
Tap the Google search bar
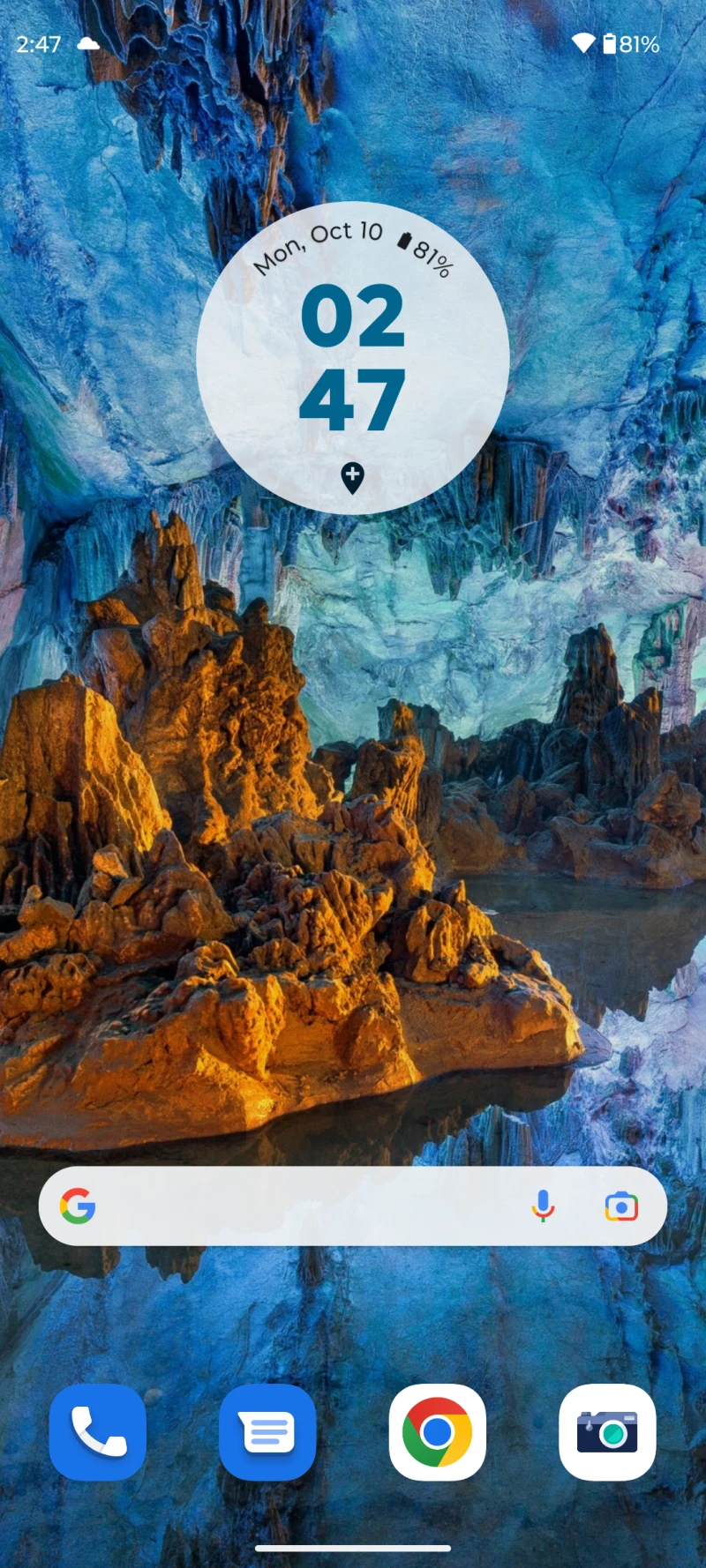point(300,1206)
